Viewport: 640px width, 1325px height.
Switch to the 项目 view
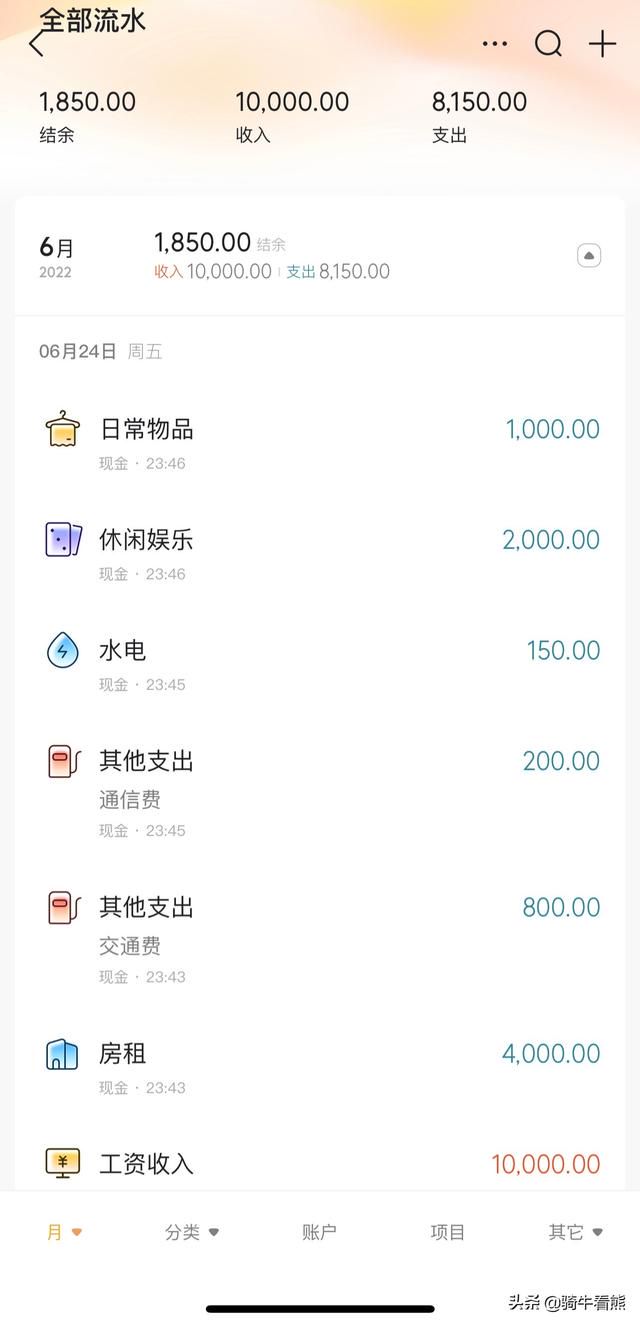pyautogui.click(x=448, y=1232)
